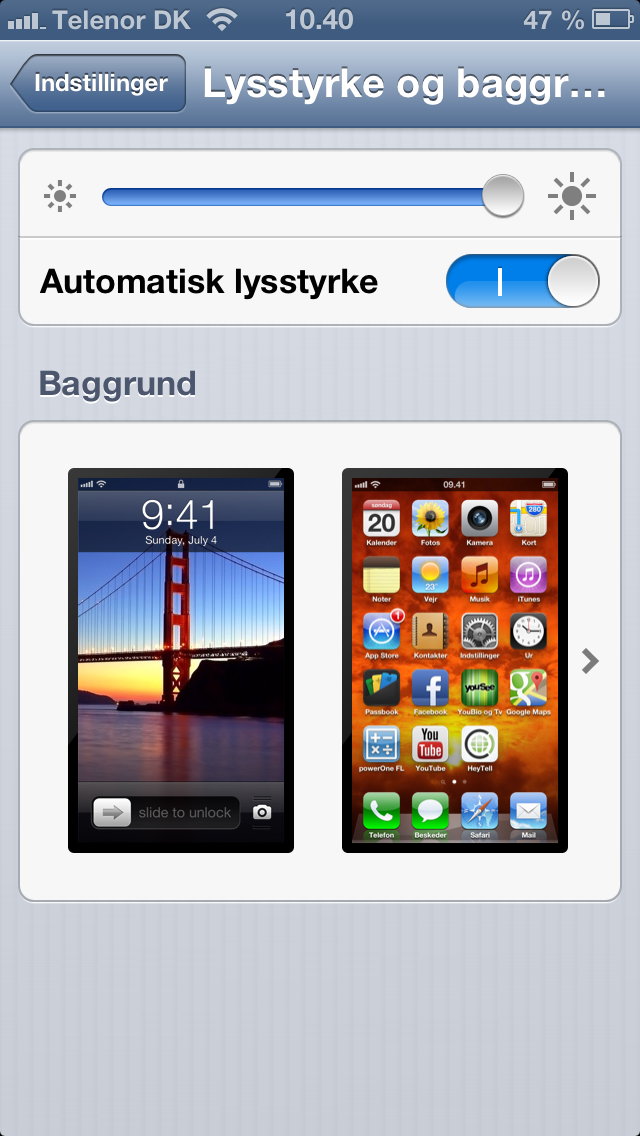Screen dimensions: 640x1136
Task: Open the lock screen wallpaper preview
Action: (x=180, y=660)
